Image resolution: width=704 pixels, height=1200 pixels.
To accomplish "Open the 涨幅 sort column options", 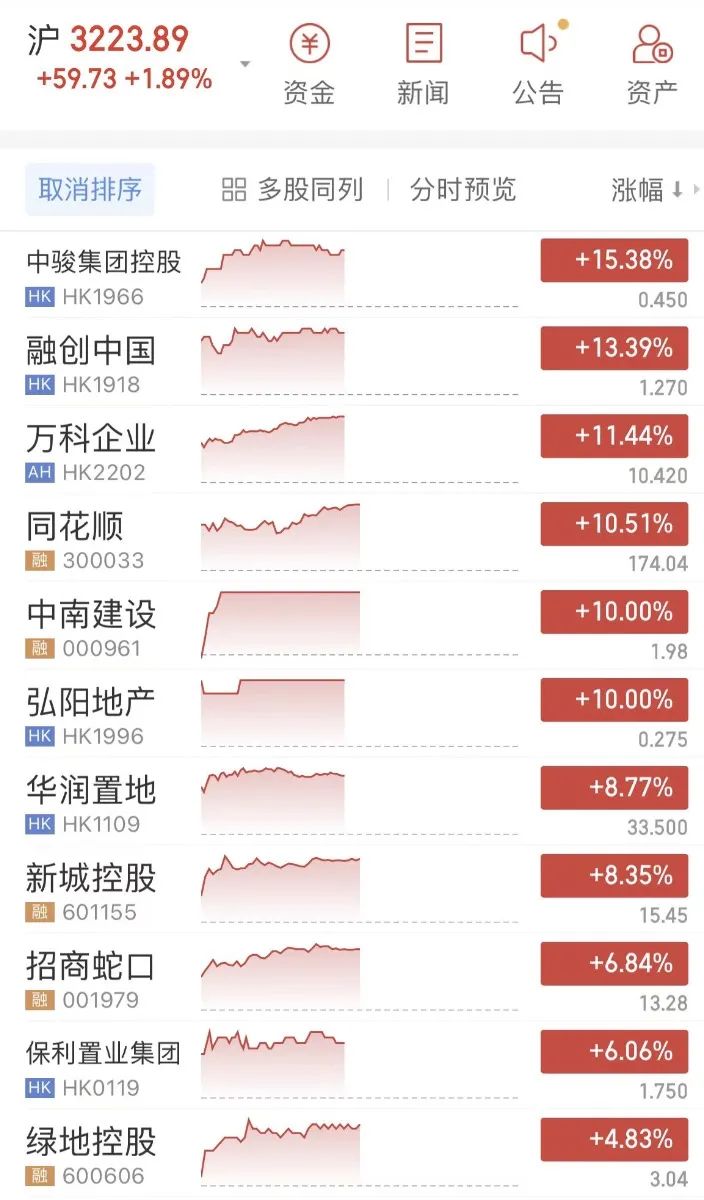I will (x=648, y=189).
